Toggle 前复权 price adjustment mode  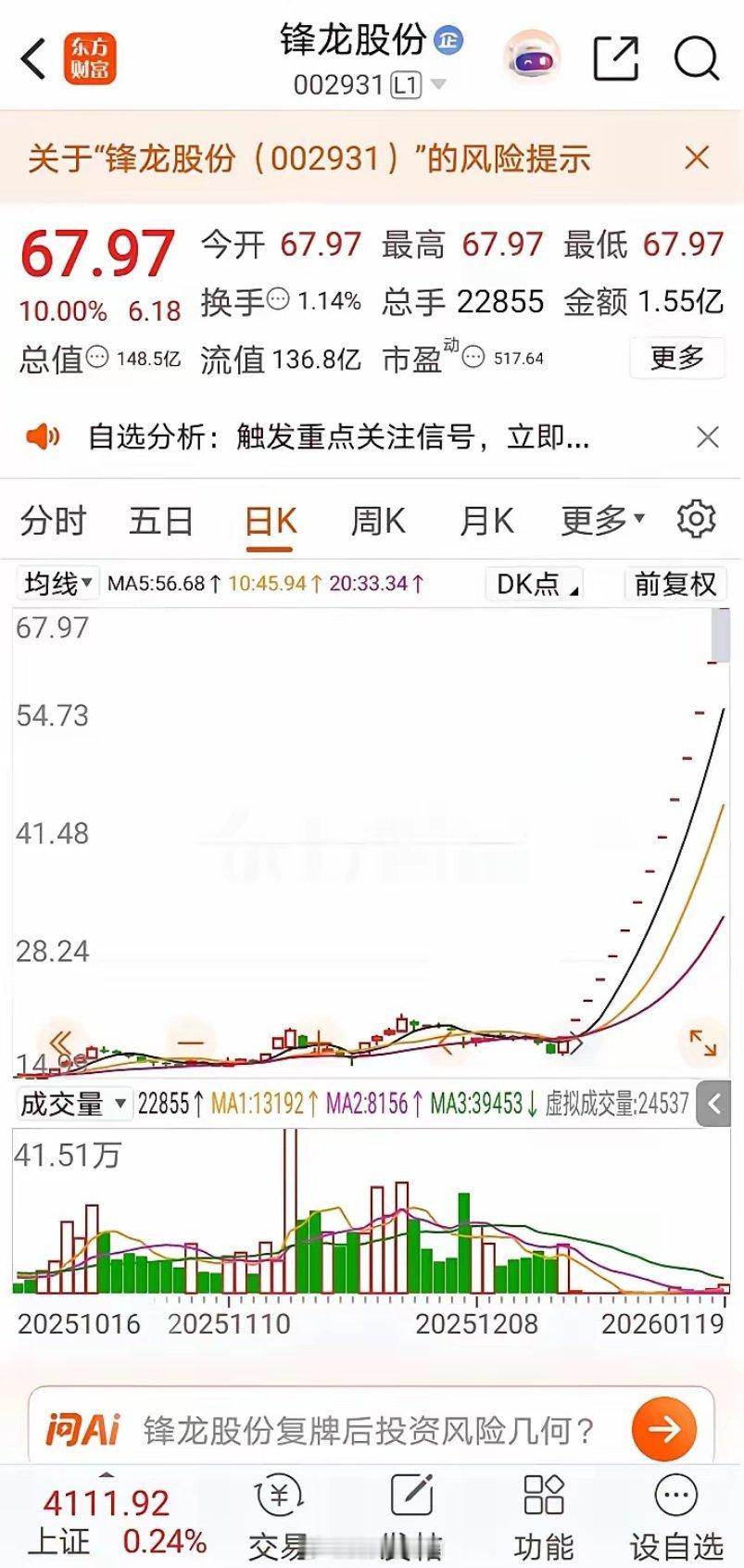(675, 583)
